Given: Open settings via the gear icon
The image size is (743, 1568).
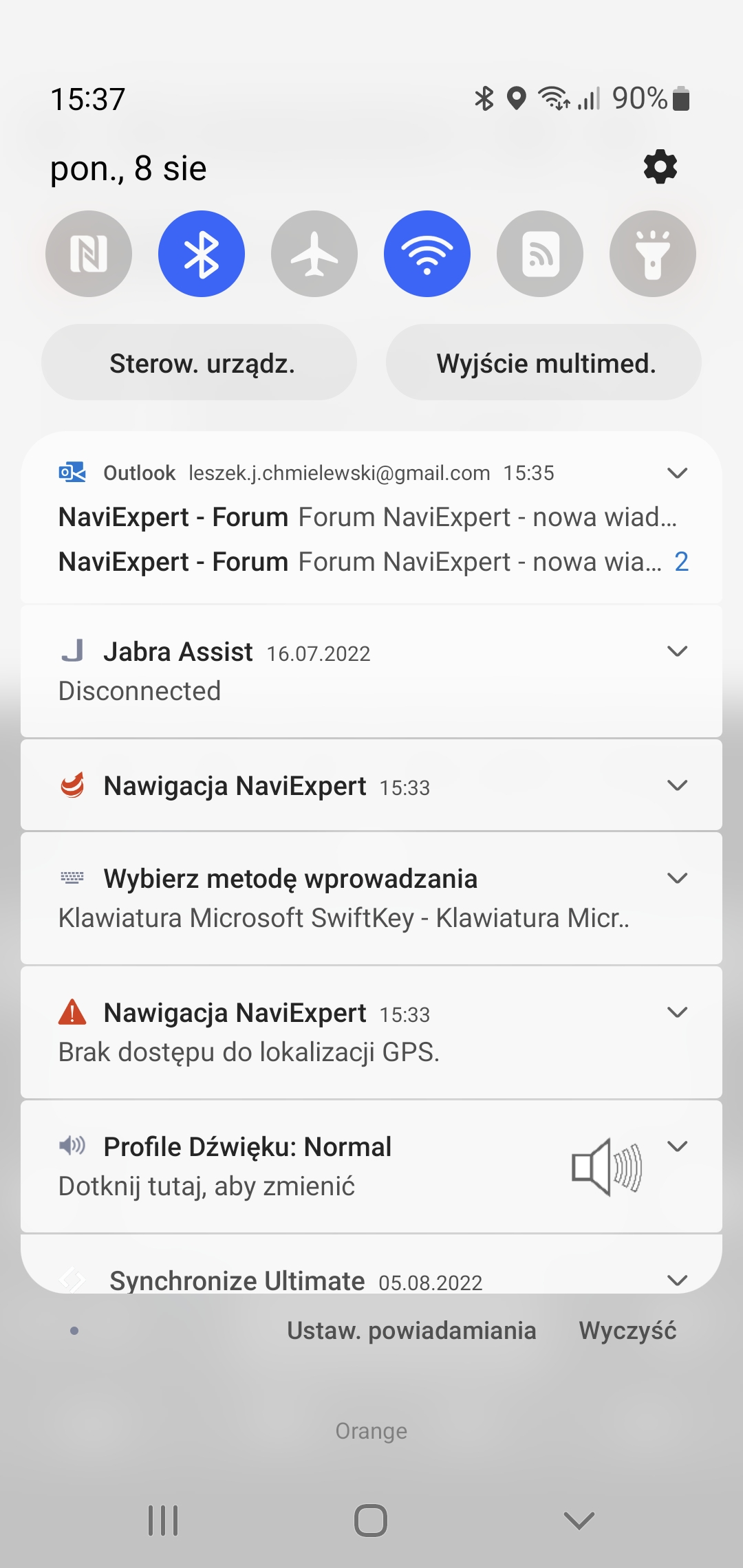Looking at the screenshot, I should click(x=660, y=167).
